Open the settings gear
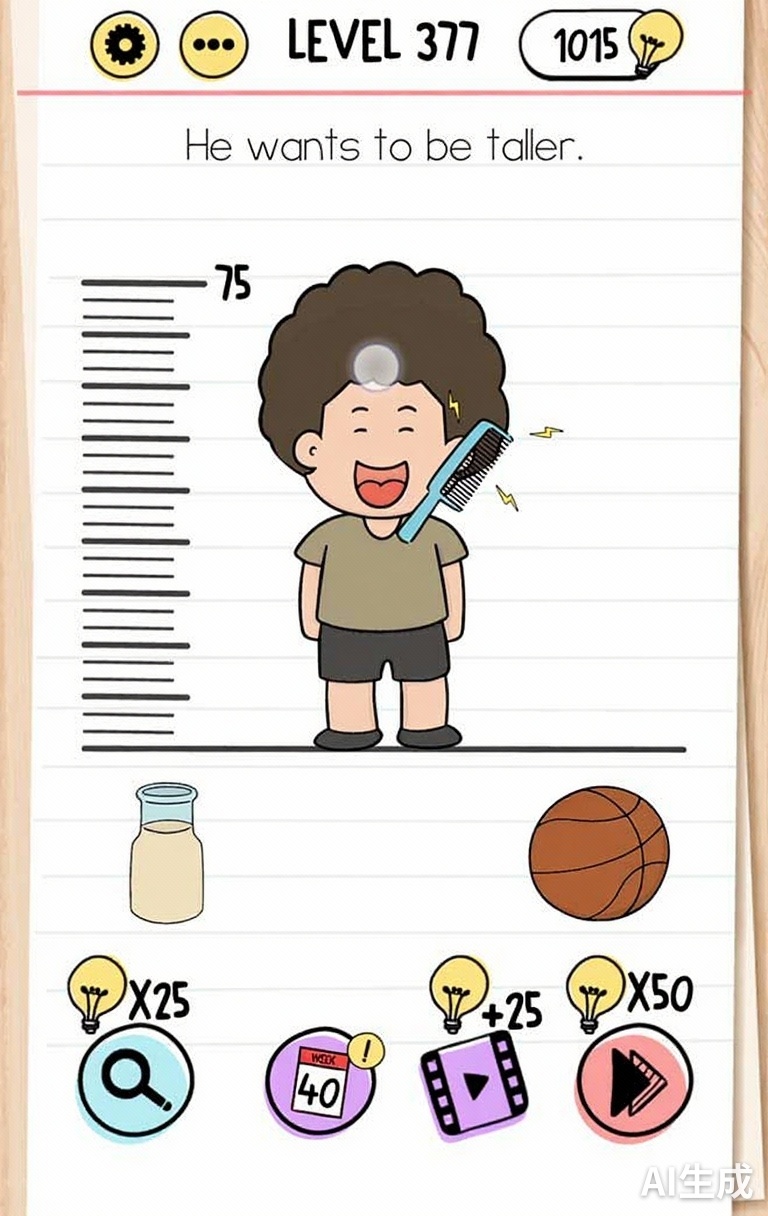 coord(124,45)
